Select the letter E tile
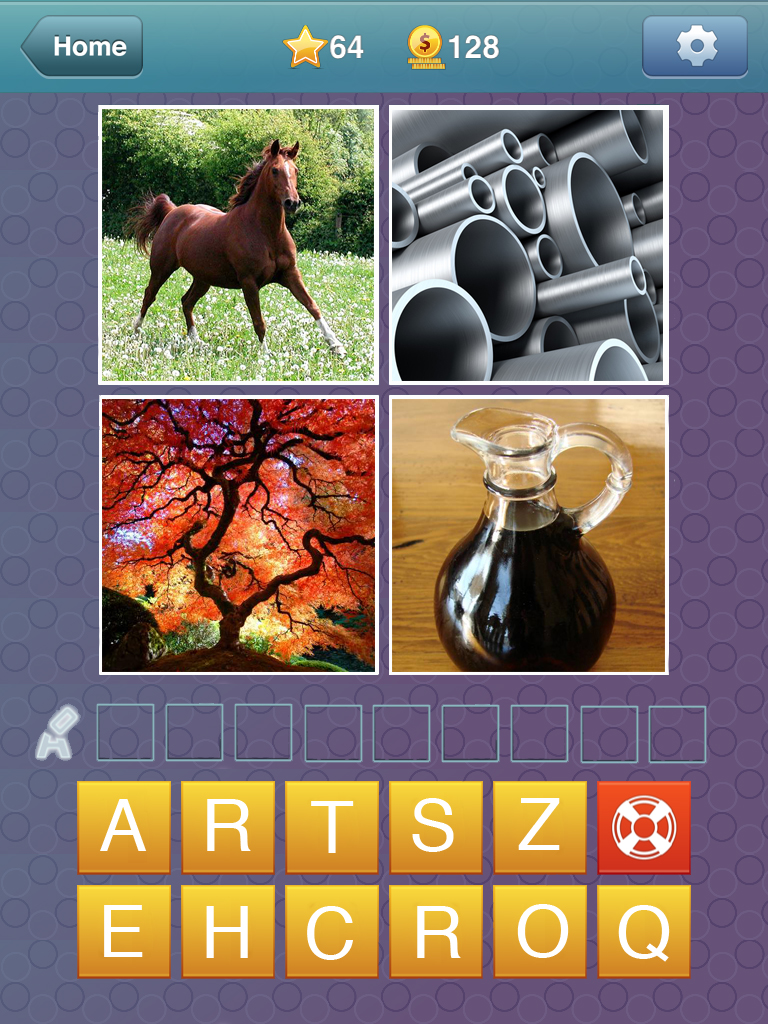Screen dimensions: 768x1024 click(124, 932)
